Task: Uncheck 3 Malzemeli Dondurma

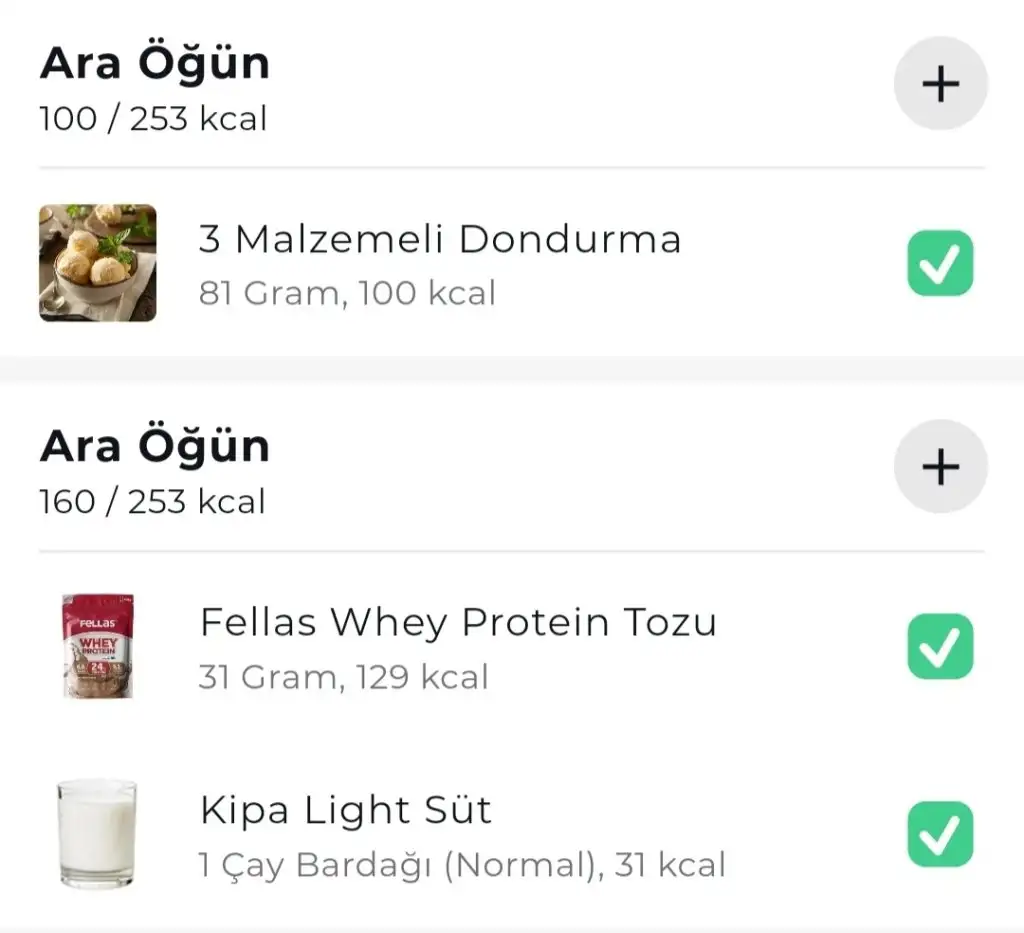Action: point(940,263)
